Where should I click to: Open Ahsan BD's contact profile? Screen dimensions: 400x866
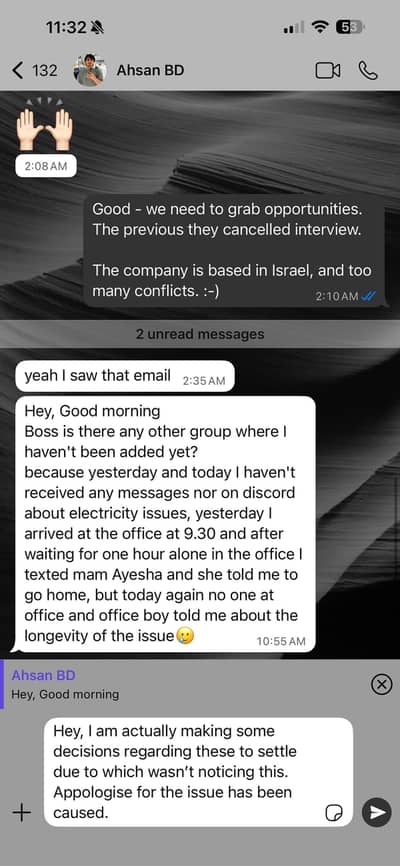[150, 70]
